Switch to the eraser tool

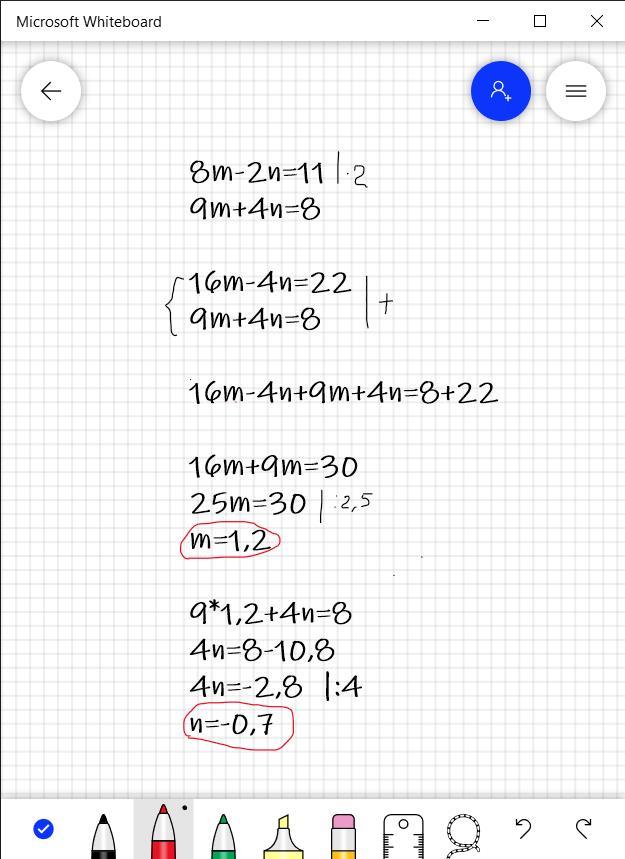[x=343, y=836]
